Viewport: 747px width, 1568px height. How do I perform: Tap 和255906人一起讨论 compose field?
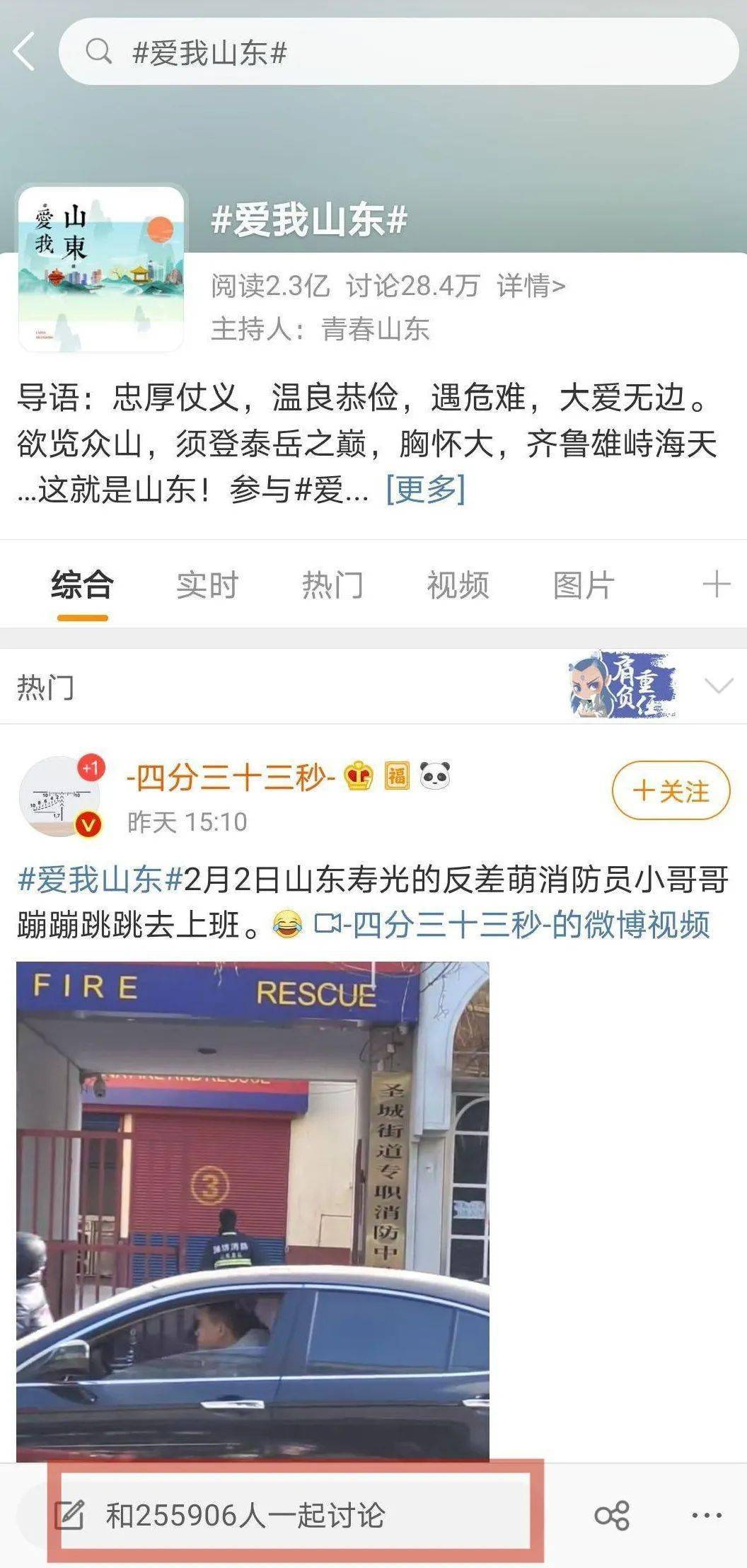point(290,1516)
